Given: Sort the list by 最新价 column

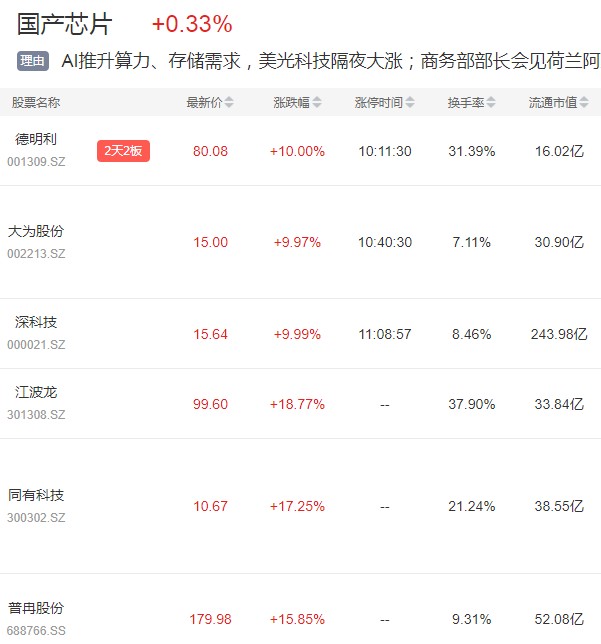Looking at the screenshot, I should (x=210, y=103).
